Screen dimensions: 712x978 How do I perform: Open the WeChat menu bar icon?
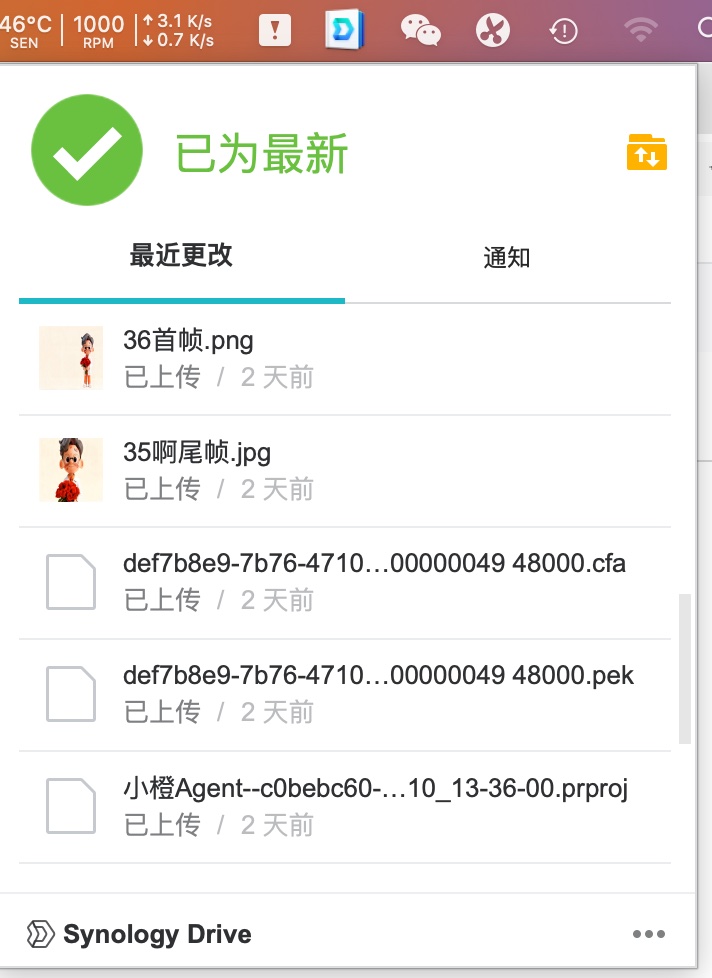coord(420,30)
